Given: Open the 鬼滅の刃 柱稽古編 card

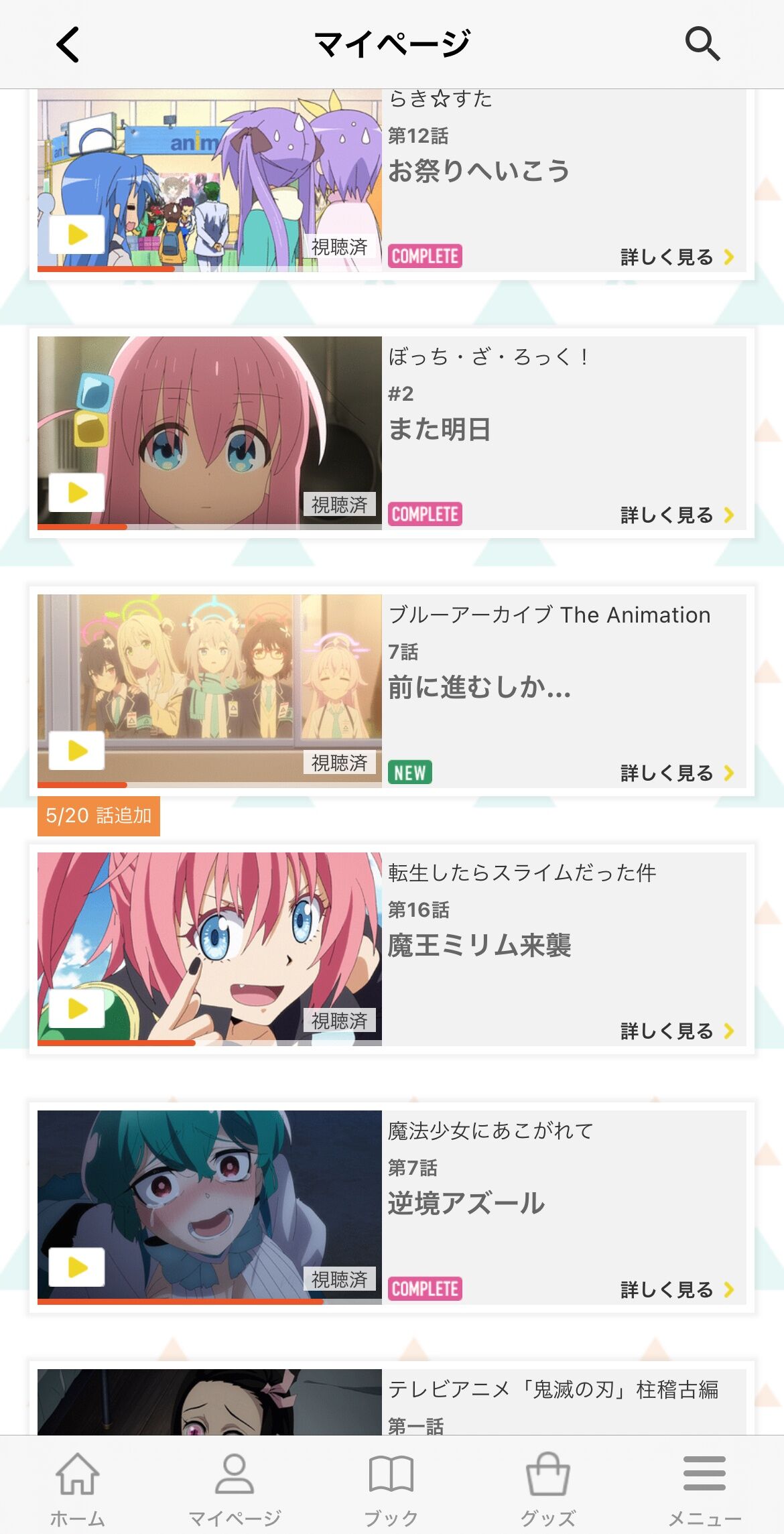Looking at the screenshot, I should pyautogui.click(x=392, y=1401).
